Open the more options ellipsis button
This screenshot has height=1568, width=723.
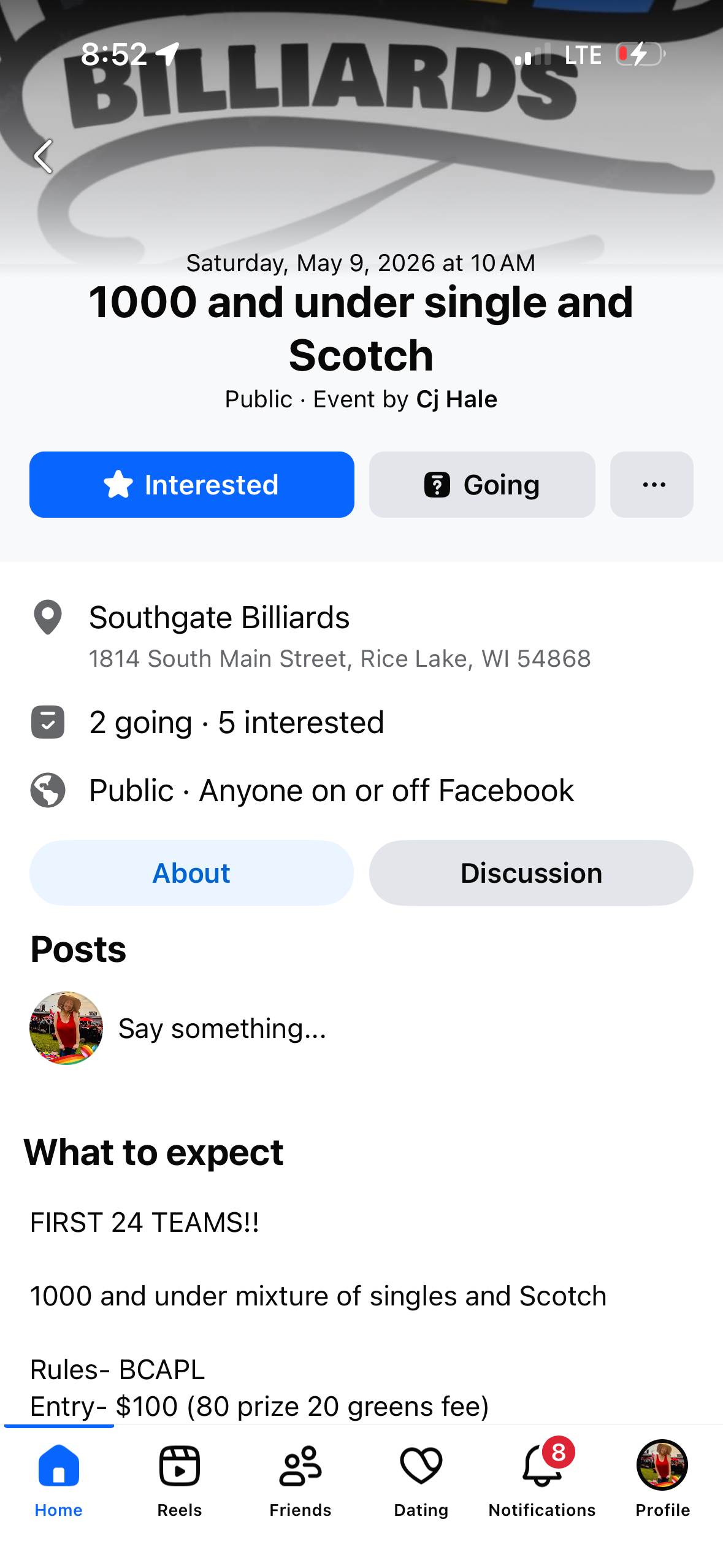[x=651, y=485]
